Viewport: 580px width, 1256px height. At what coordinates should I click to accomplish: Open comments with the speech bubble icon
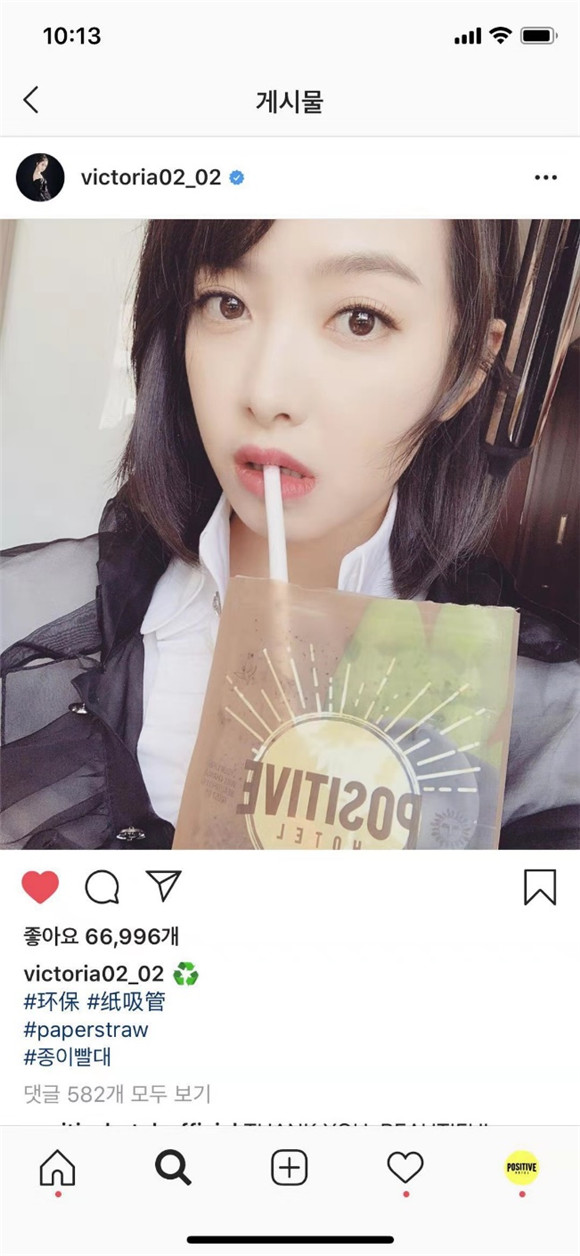point(102,886)
